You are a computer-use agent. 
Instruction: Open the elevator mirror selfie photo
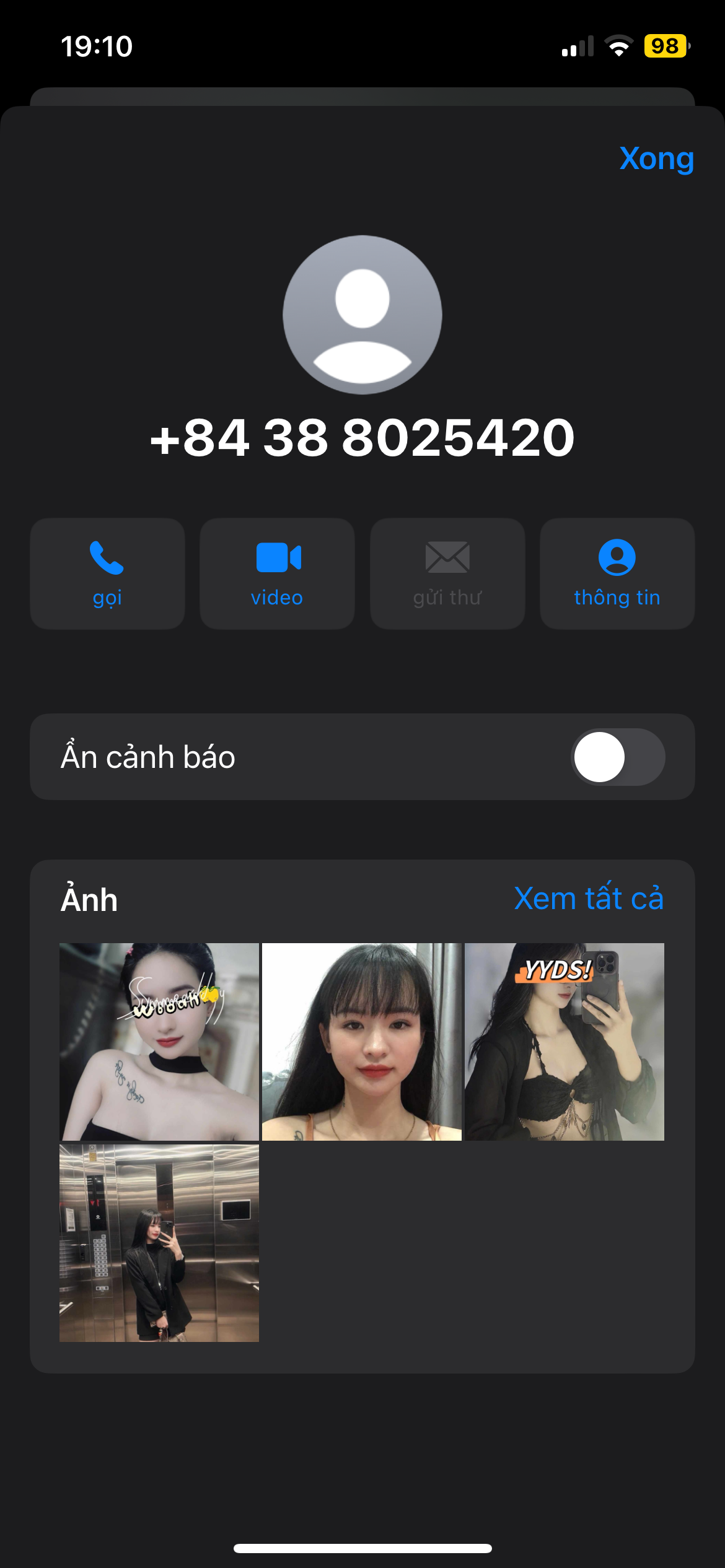pyautogui.click(x=159, y=1243)
